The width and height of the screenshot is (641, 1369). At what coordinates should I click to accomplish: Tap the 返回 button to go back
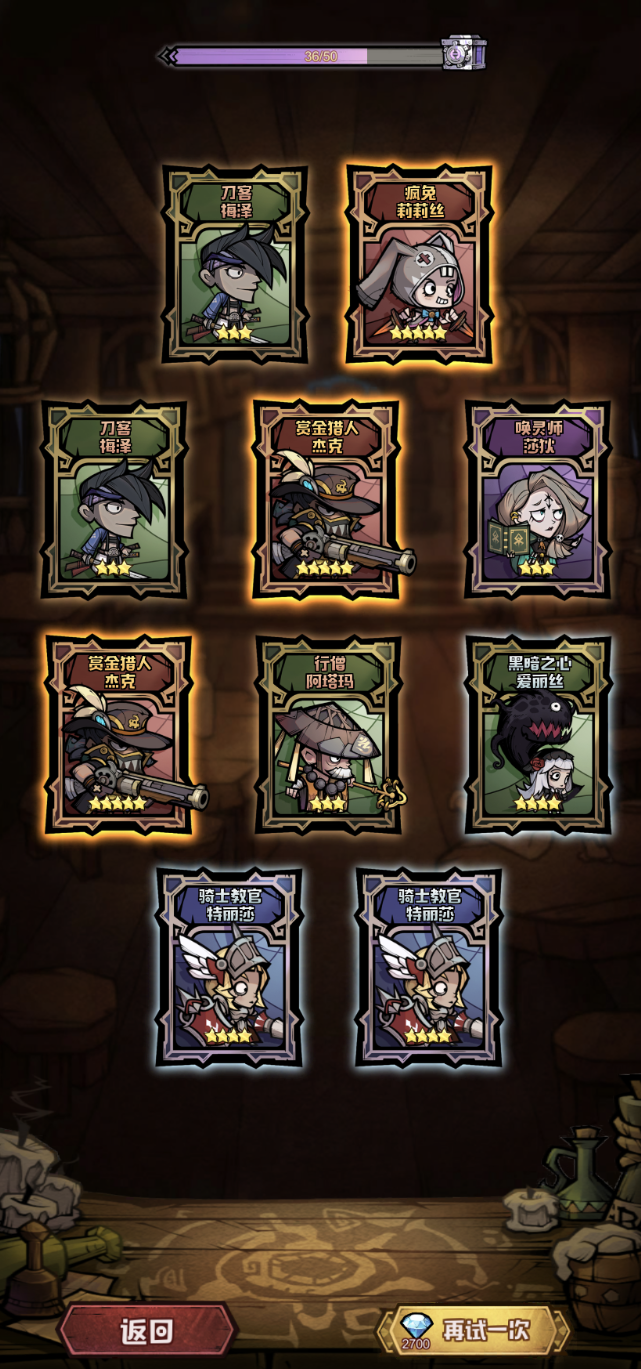coord(147,1331)
